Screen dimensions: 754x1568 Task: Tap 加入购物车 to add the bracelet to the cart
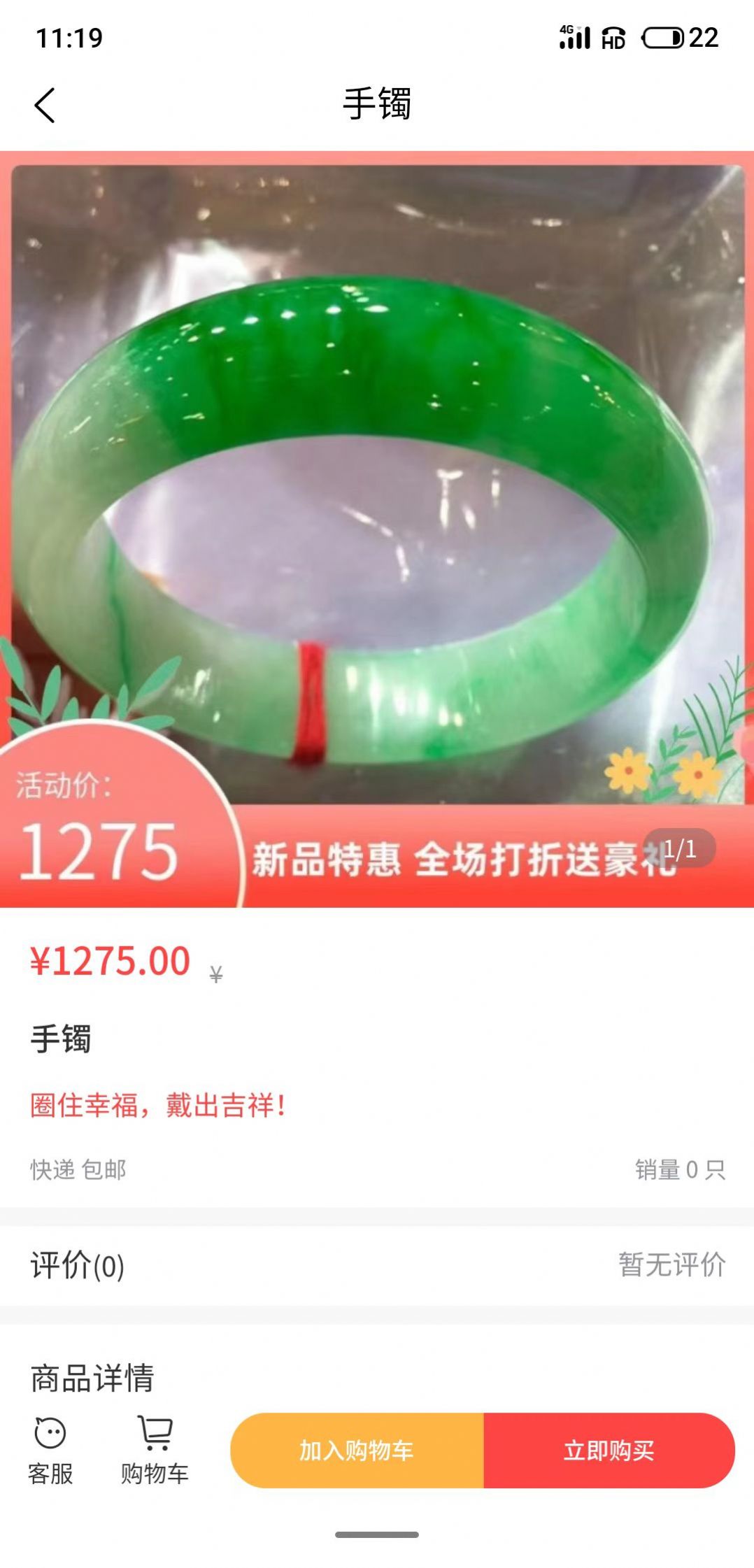point(357,1450)
